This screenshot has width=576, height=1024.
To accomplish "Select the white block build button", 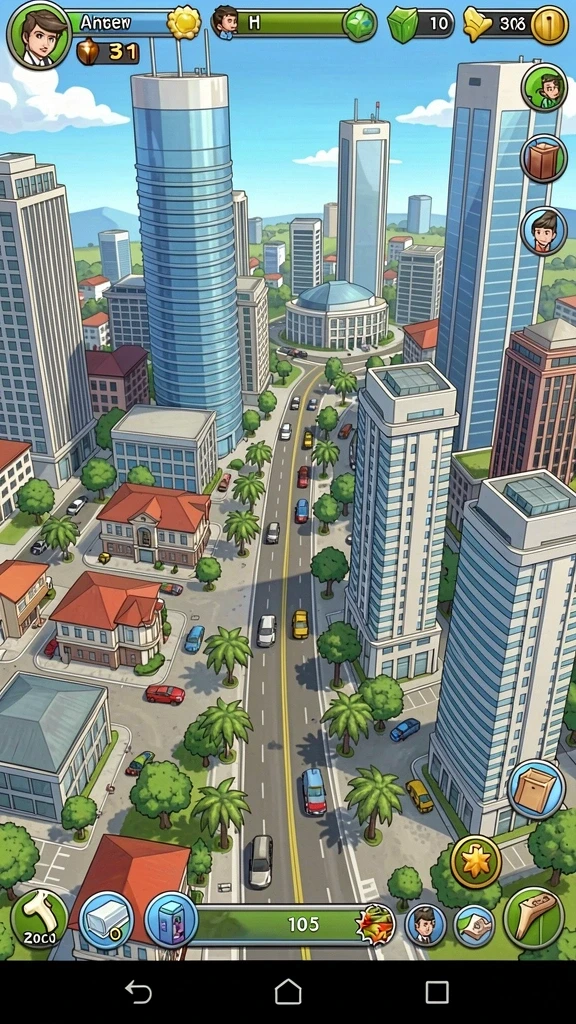I will point(106,920).
